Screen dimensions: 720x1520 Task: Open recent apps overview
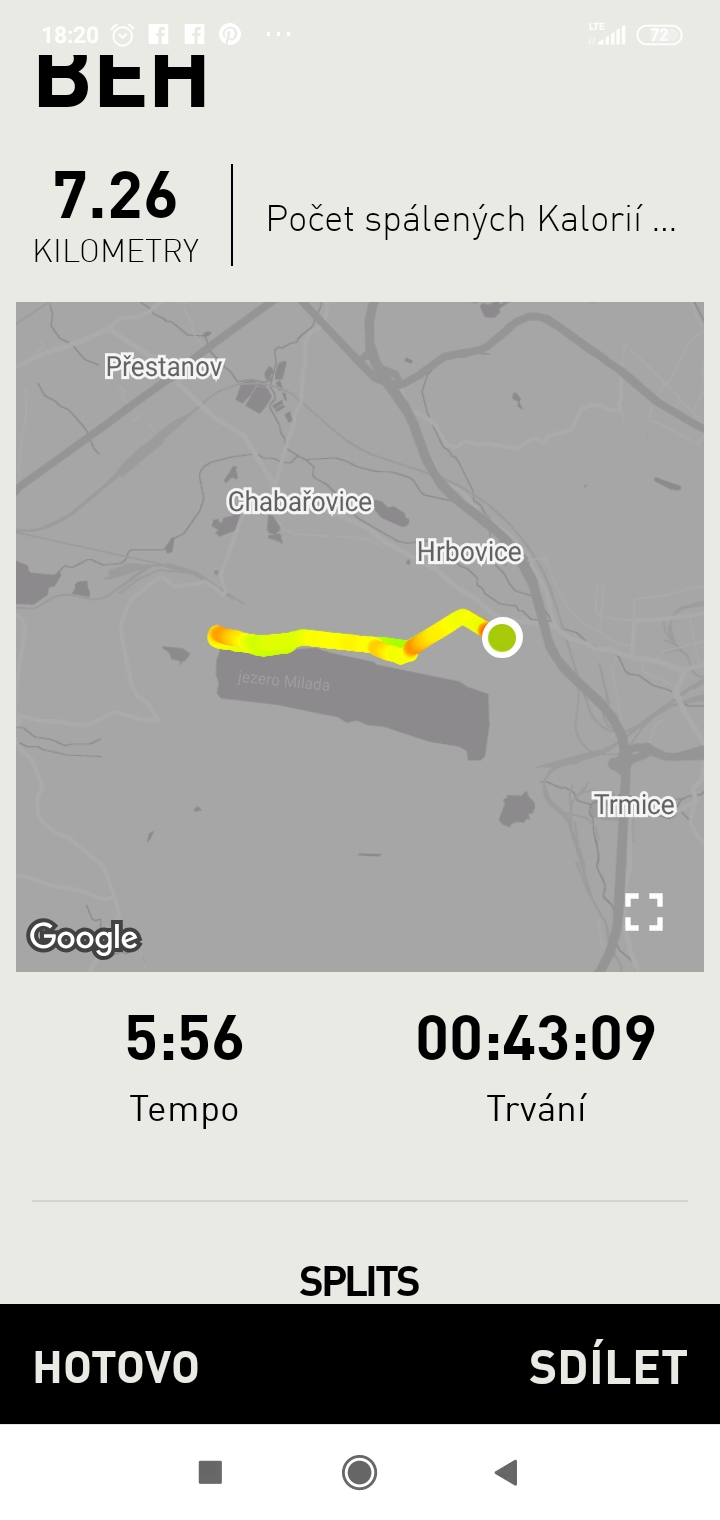point(210,1472)
